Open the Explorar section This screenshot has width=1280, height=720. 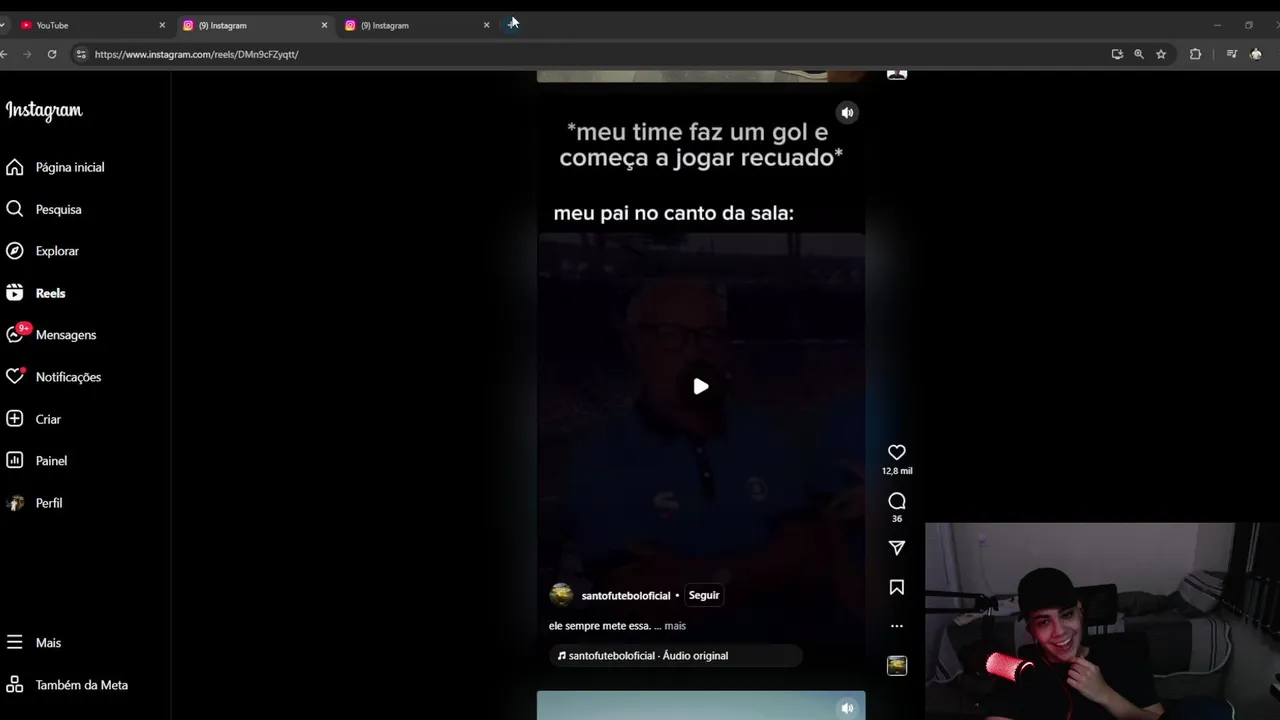coord(57,251)
